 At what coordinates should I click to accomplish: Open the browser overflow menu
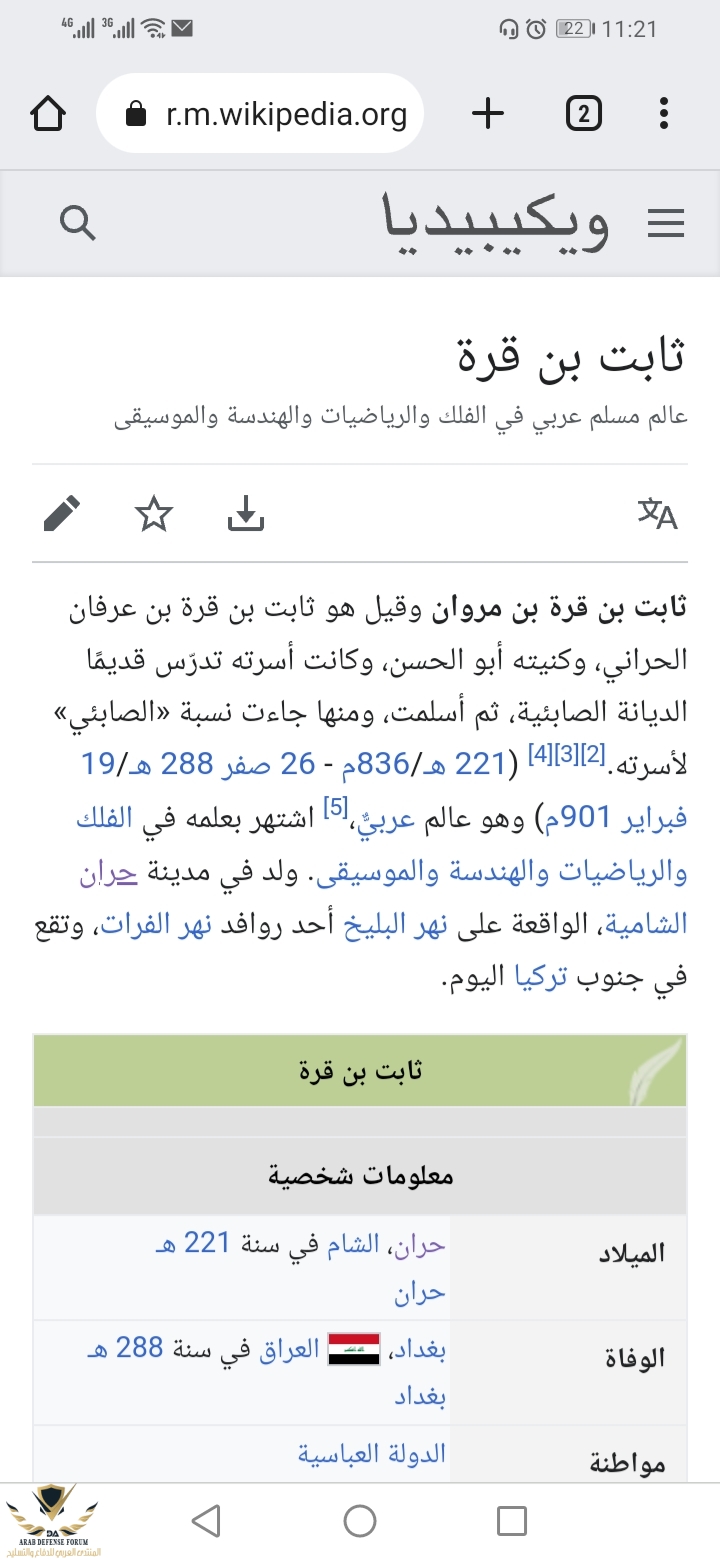(663, 114)
